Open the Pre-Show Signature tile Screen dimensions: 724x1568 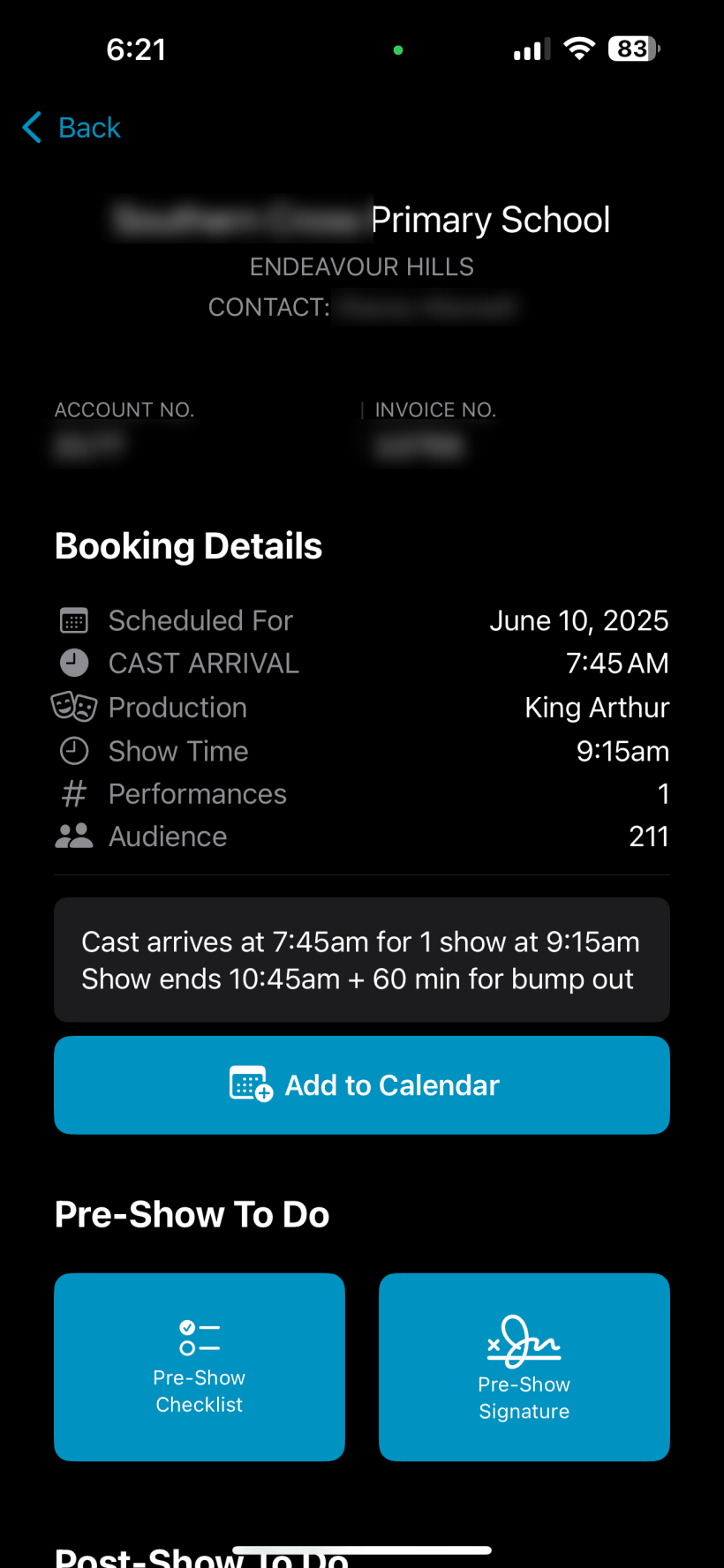(x=524, y=1366)
